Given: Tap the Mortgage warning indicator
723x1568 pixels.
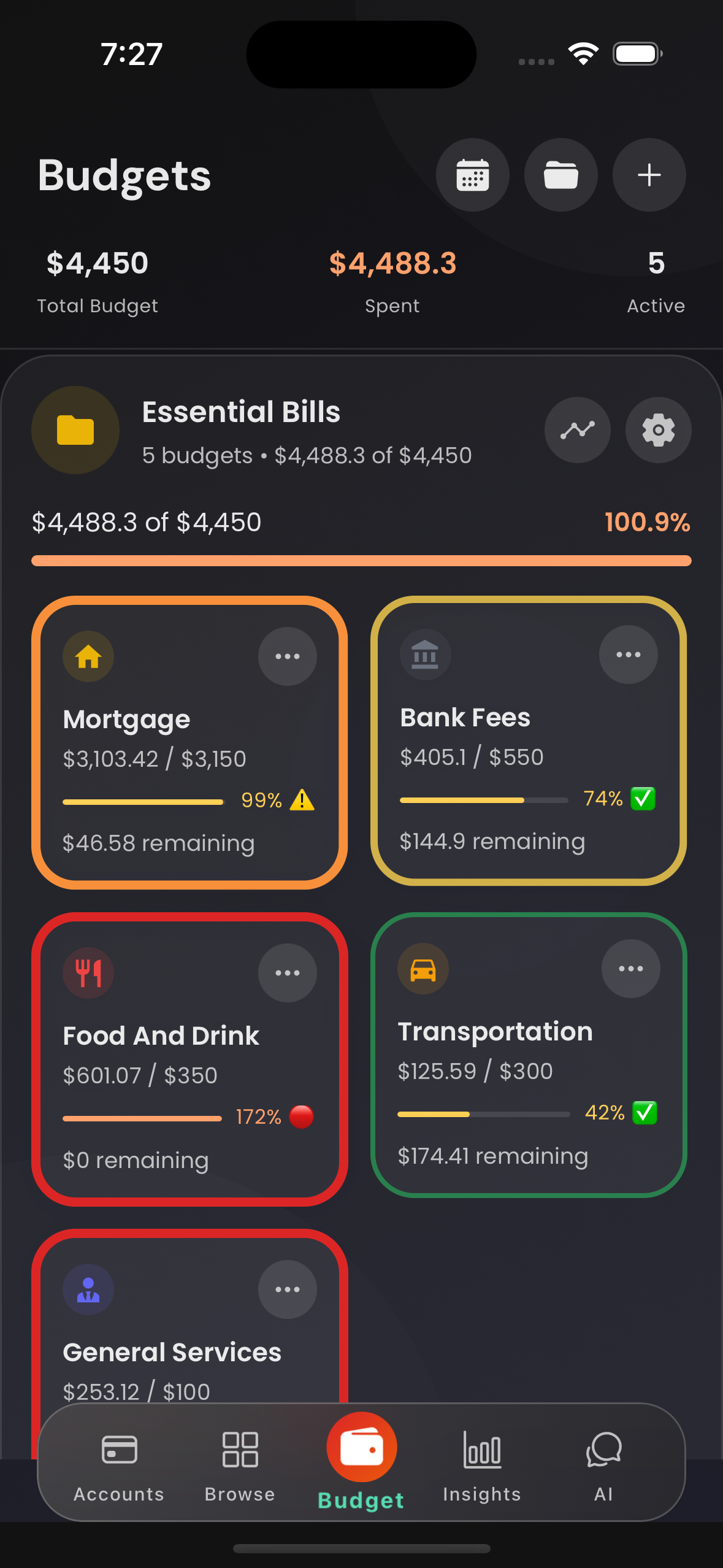Looking at the screenshot, I should pos(302,801).
